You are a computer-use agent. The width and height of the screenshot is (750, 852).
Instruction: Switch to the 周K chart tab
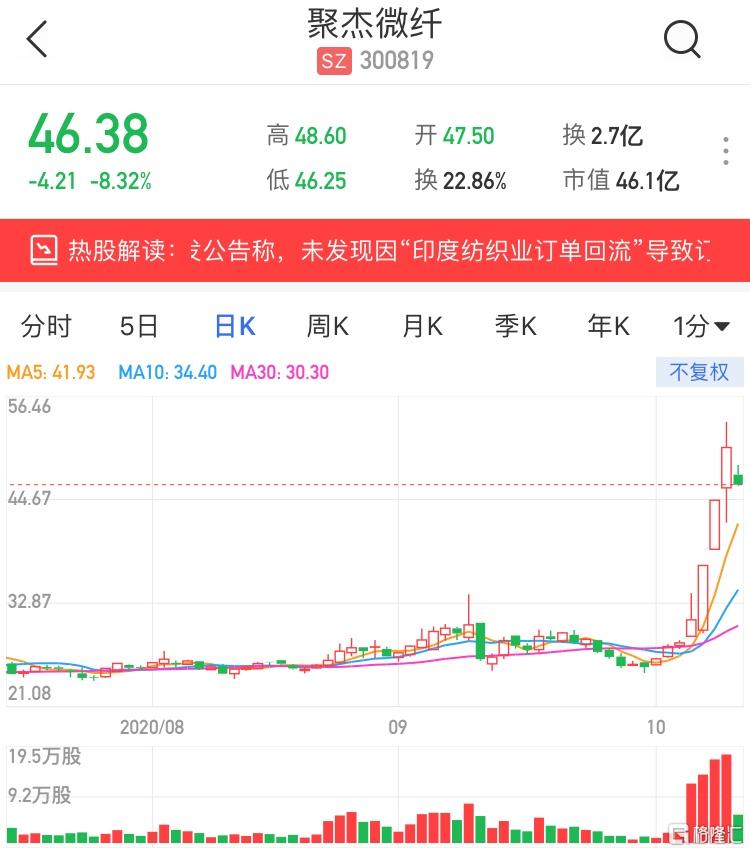pyautogui.click(x=327, y=326)
